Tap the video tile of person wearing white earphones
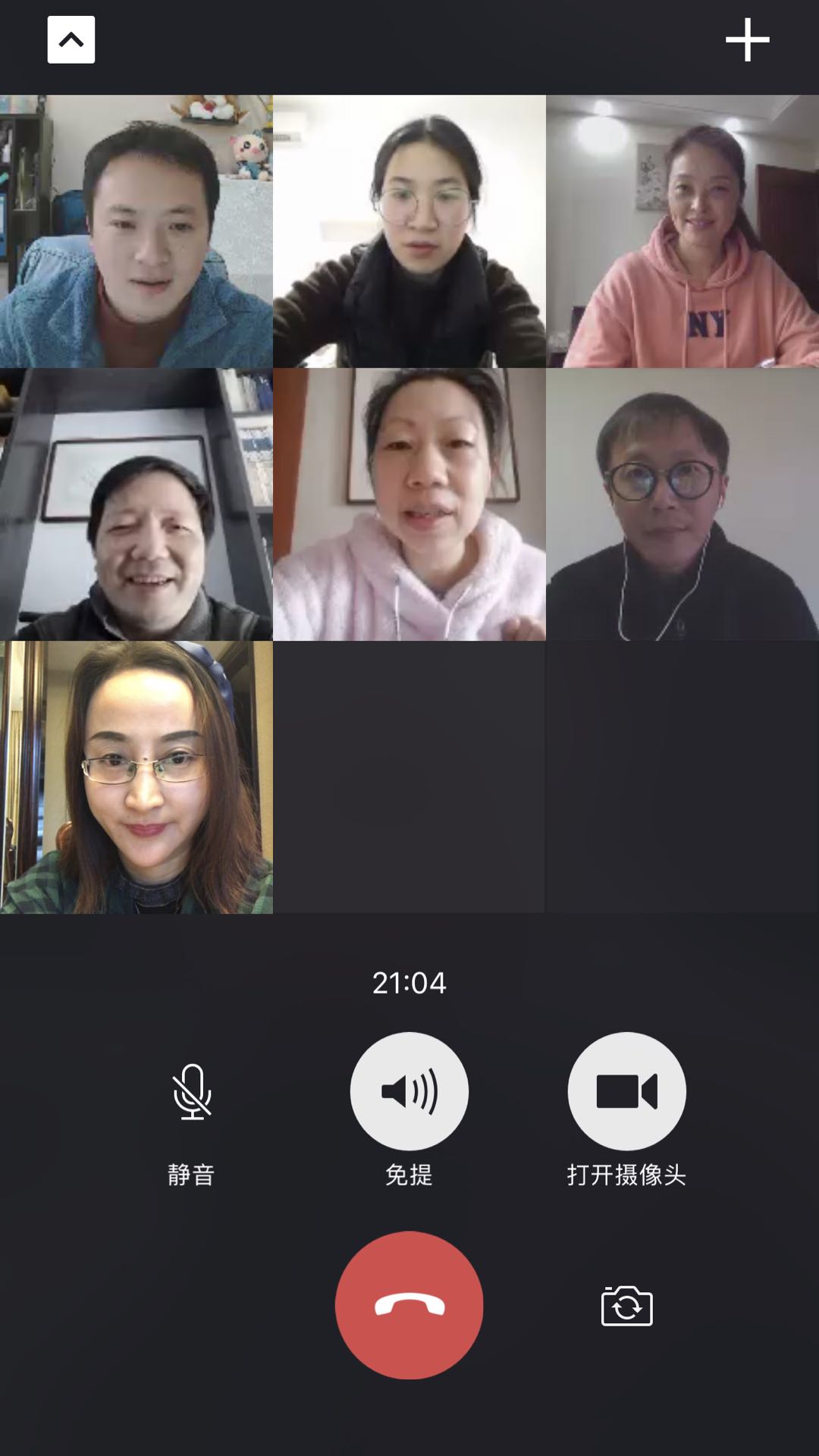Screen dimensions: 819x1456 pyautogui.click(x=682, y=504)
